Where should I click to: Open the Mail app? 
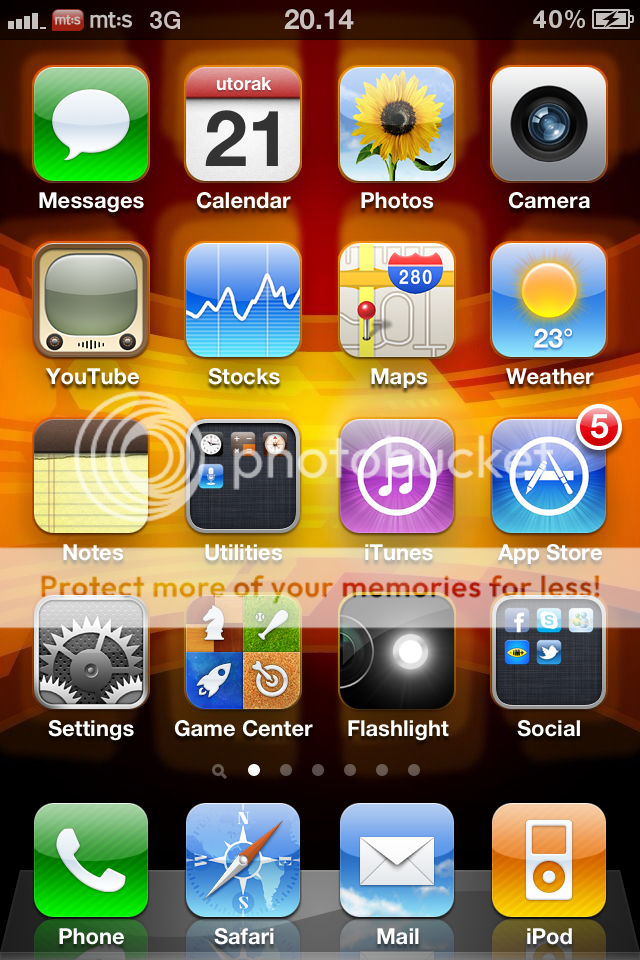397,860
